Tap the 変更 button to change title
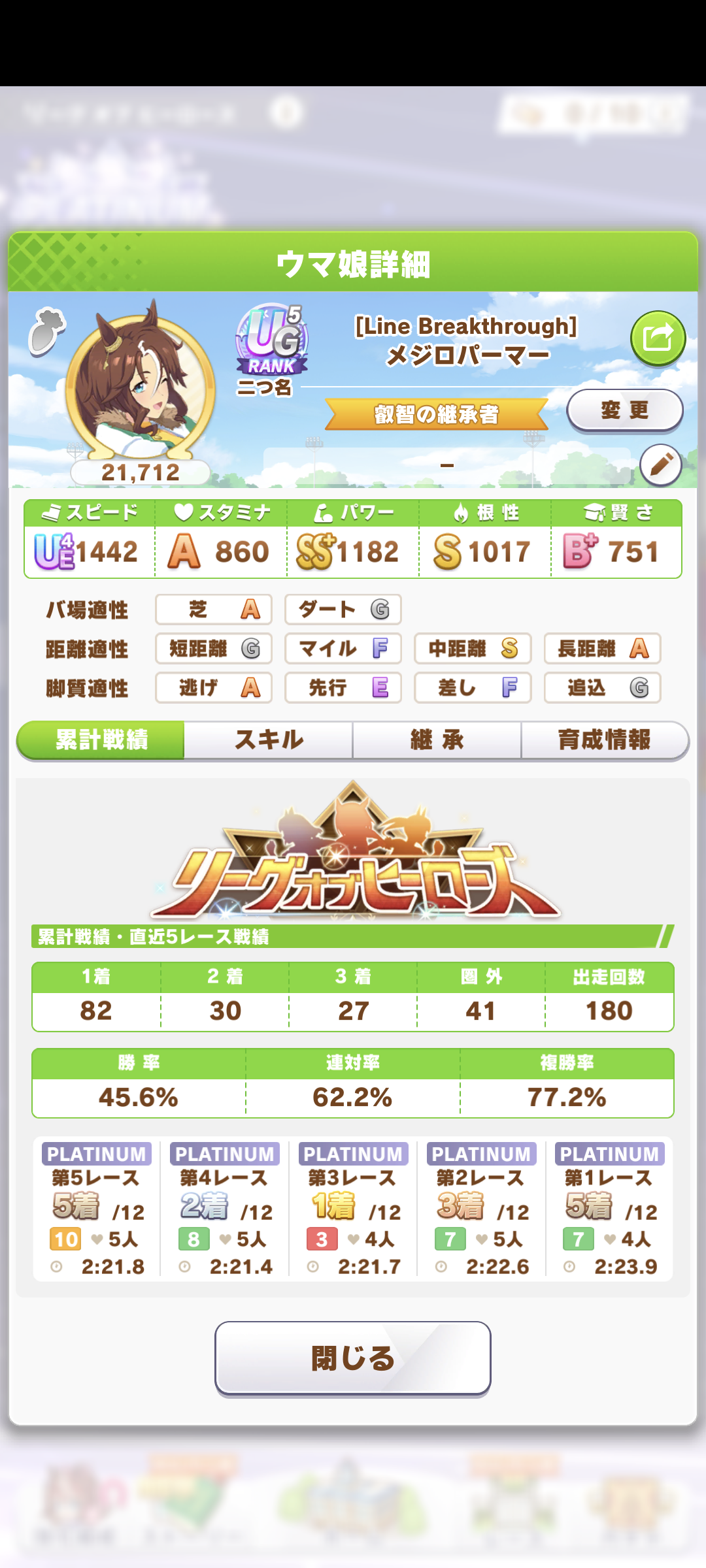 point(624,410)
